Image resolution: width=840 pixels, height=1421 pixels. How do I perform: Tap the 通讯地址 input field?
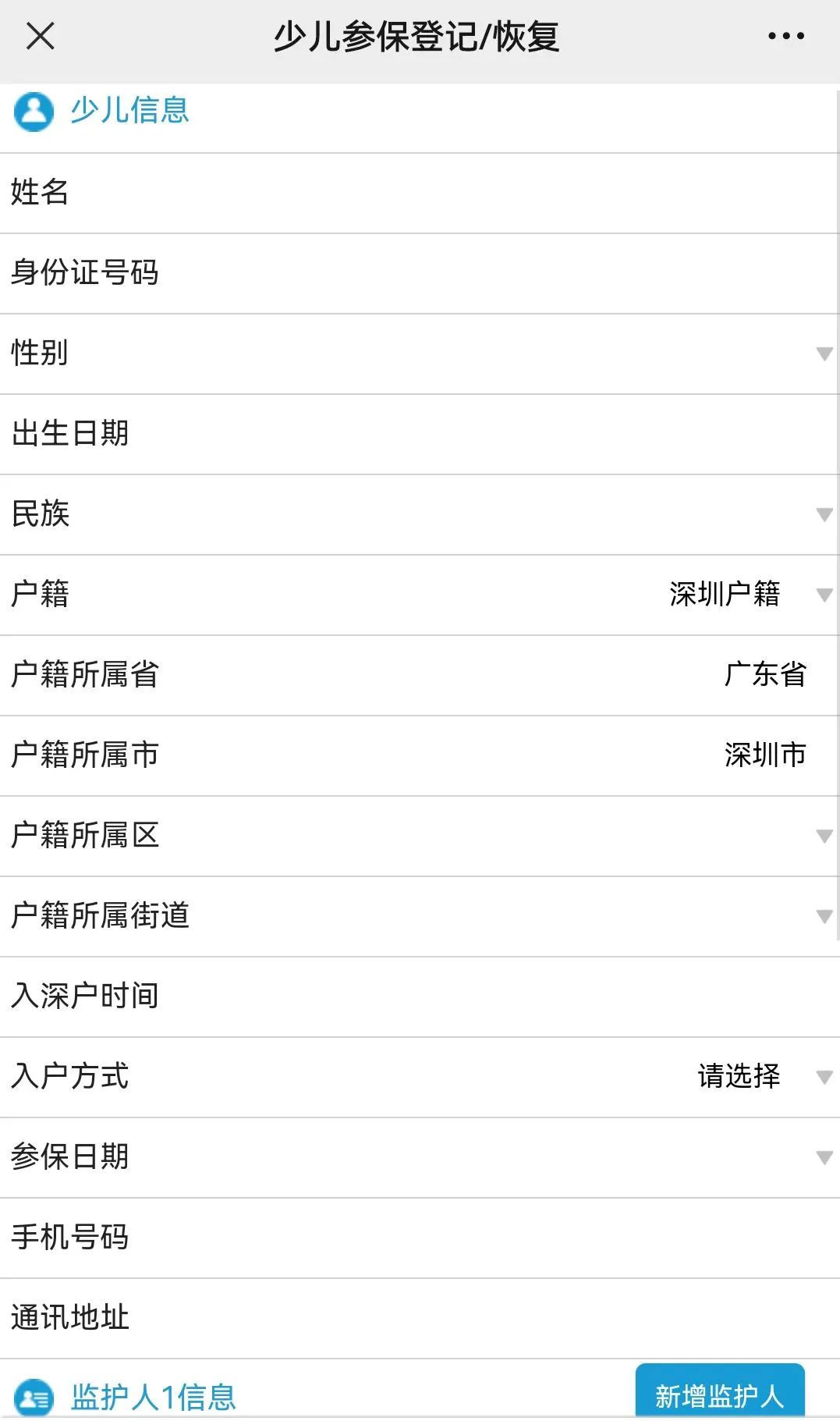[420, 1319]
